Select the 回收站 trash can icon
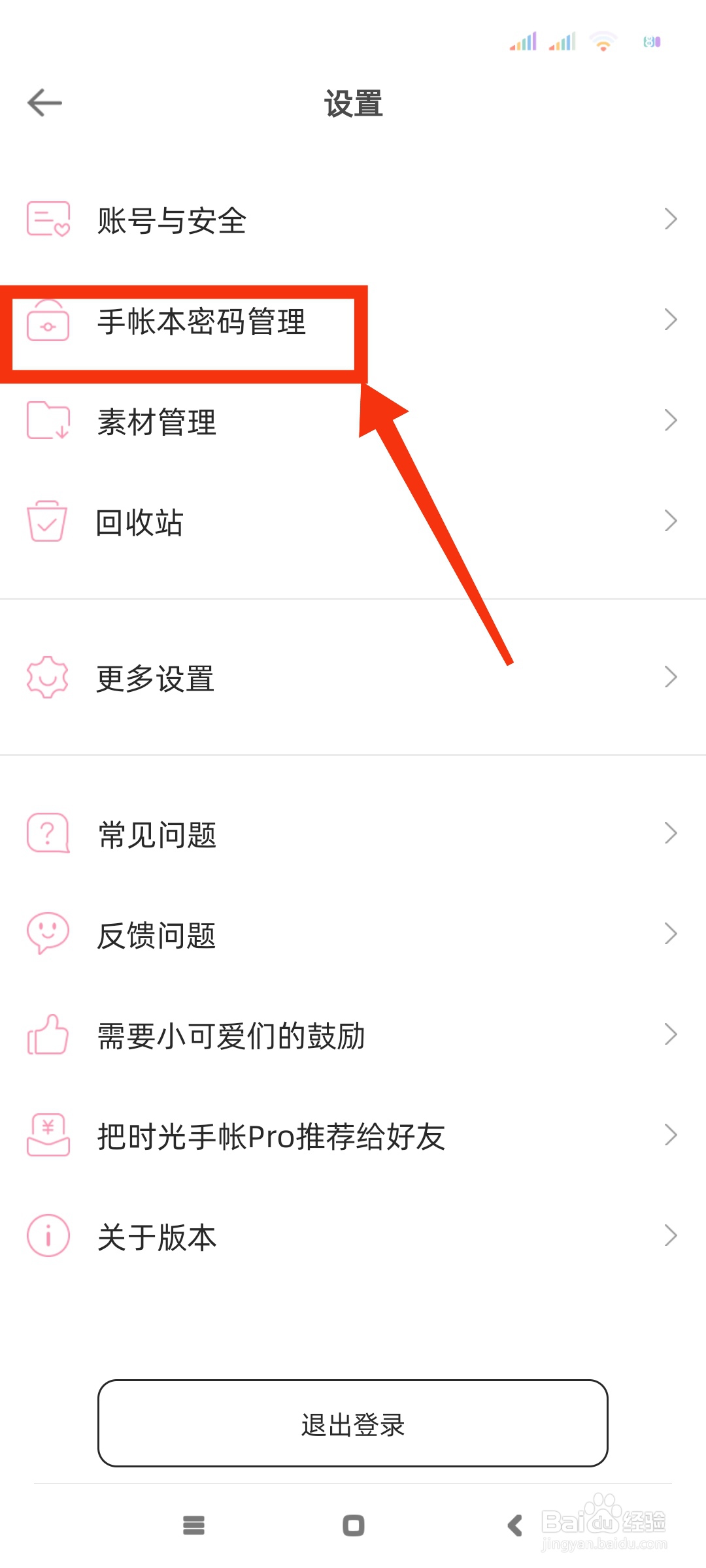 point(46,521)
